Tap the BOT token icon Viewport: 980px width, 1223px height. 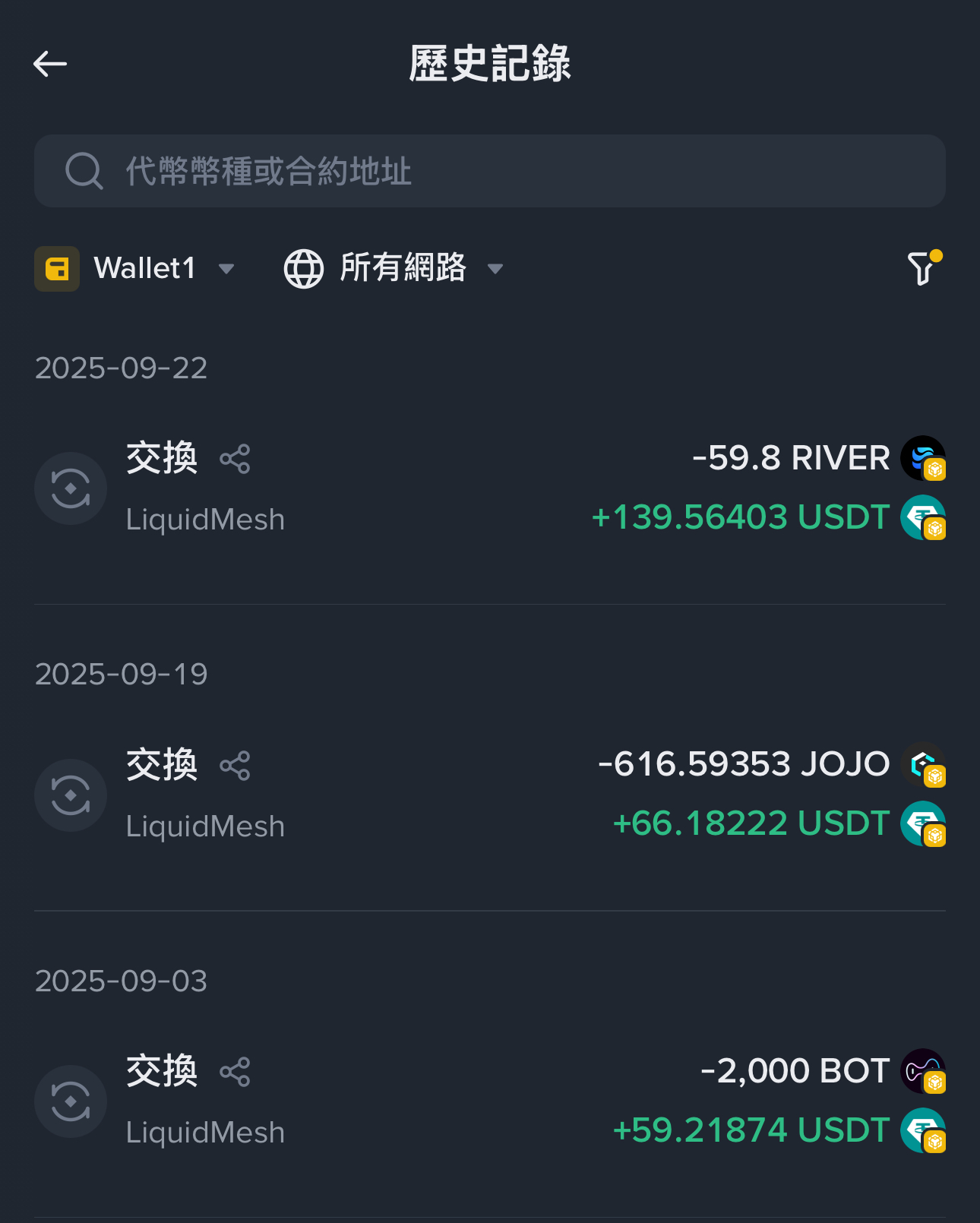point(922,1070)
